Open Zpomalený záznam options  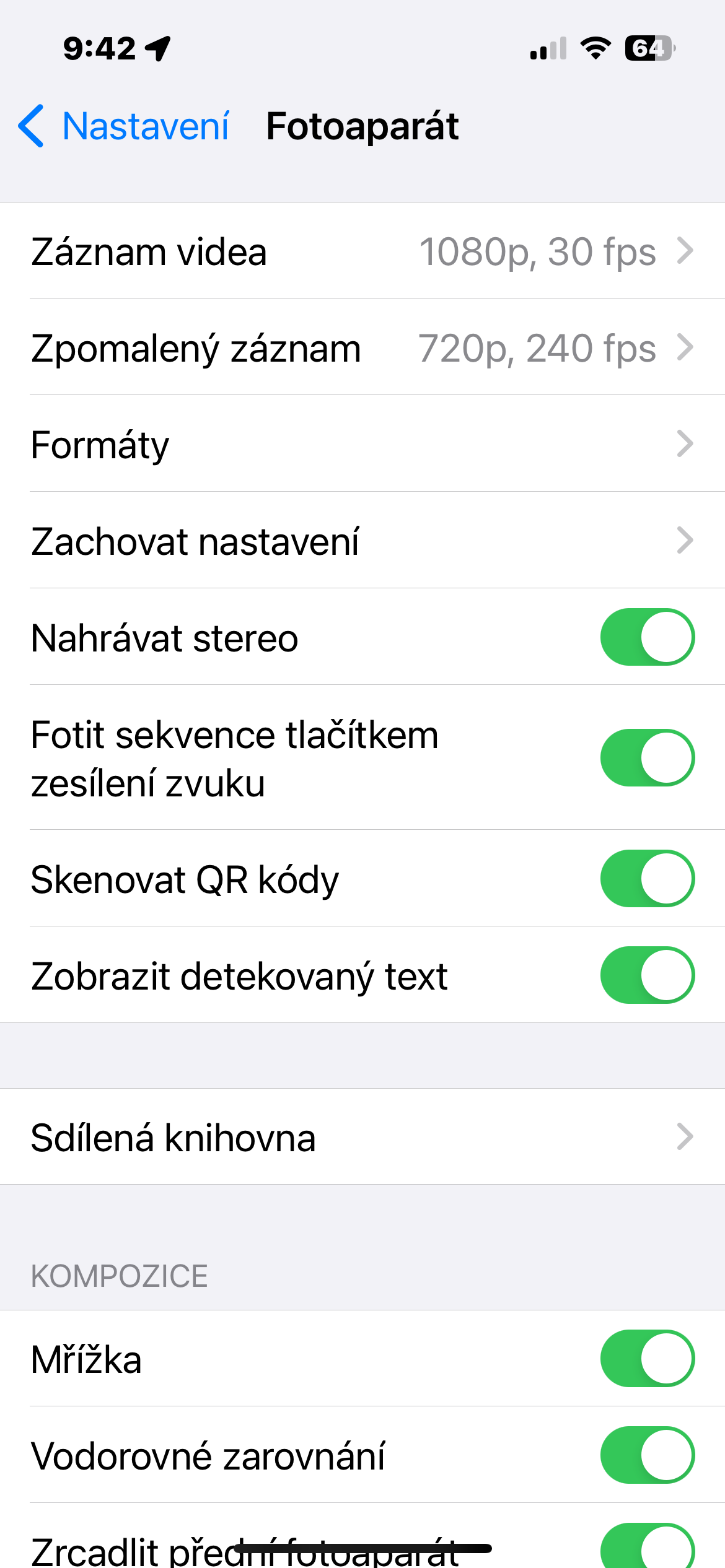(362, 348)
